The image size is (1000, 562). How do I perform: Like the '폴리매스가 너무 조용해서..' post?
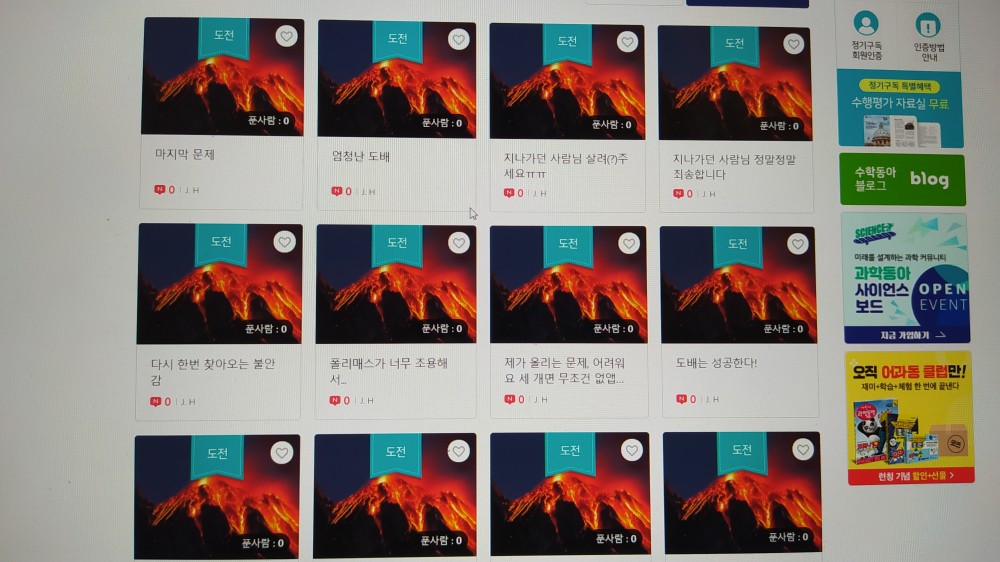click(458, 243)
